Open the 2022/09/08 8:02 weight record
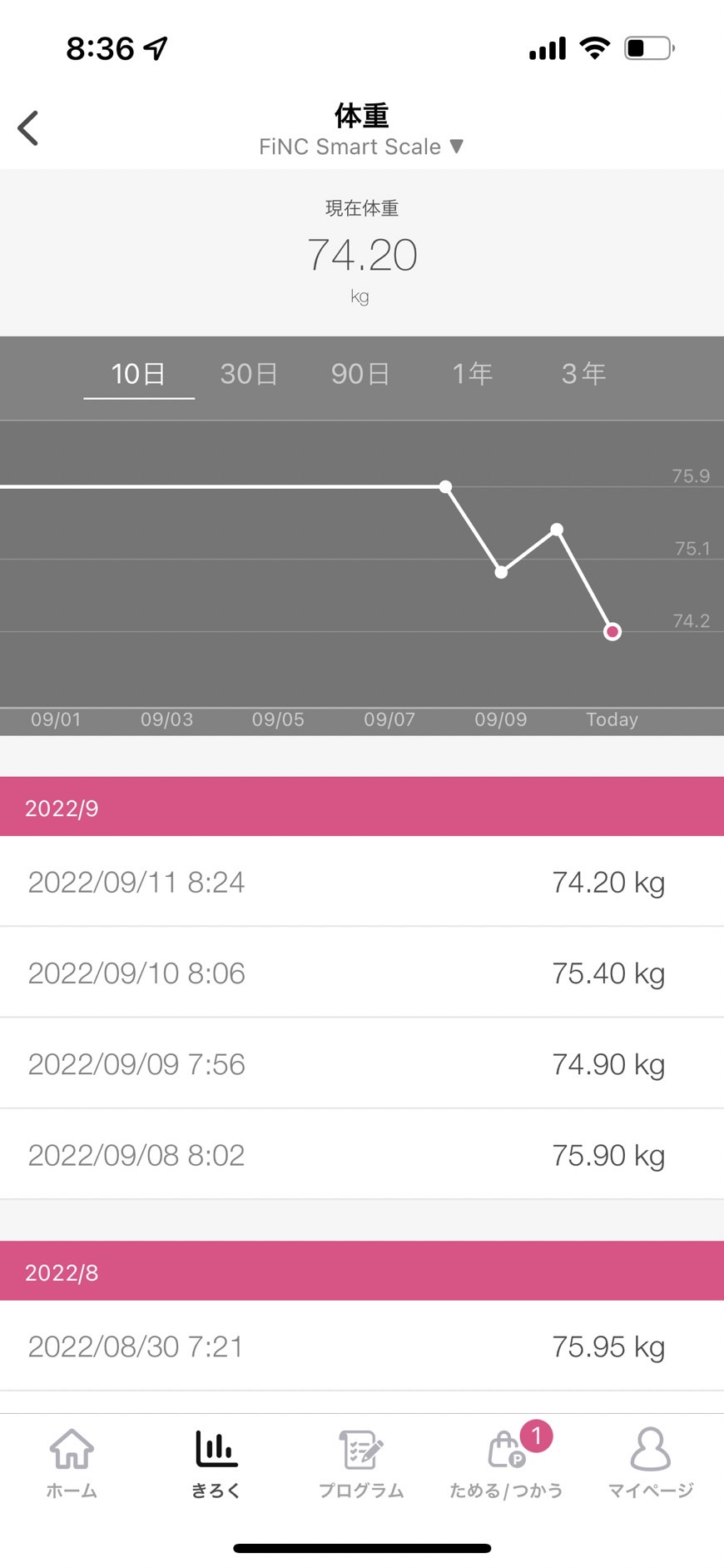This screenshot has width=724, height=1568. [x=362, y=1154]
